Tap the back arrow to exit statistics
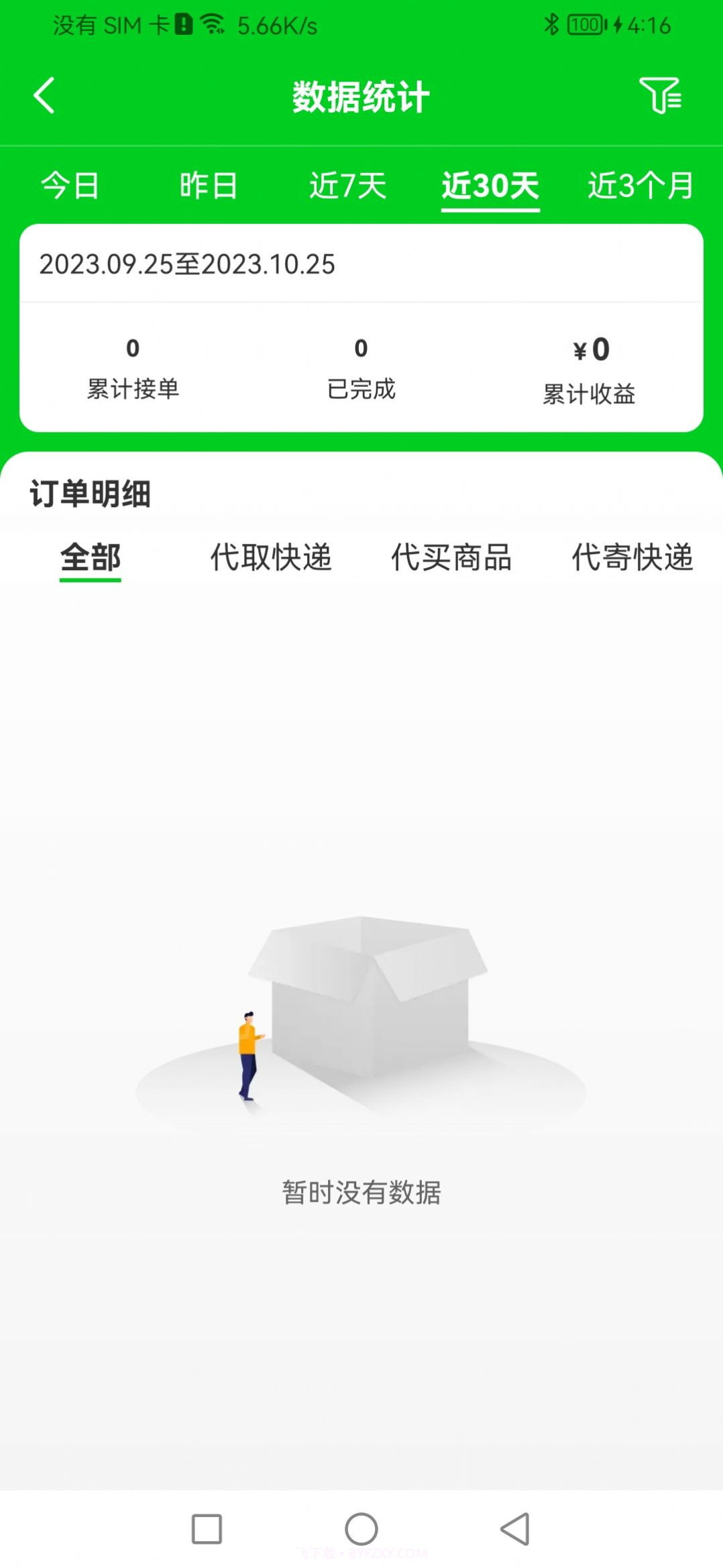This screenshot has height=1568, width=723. point(44,96)
